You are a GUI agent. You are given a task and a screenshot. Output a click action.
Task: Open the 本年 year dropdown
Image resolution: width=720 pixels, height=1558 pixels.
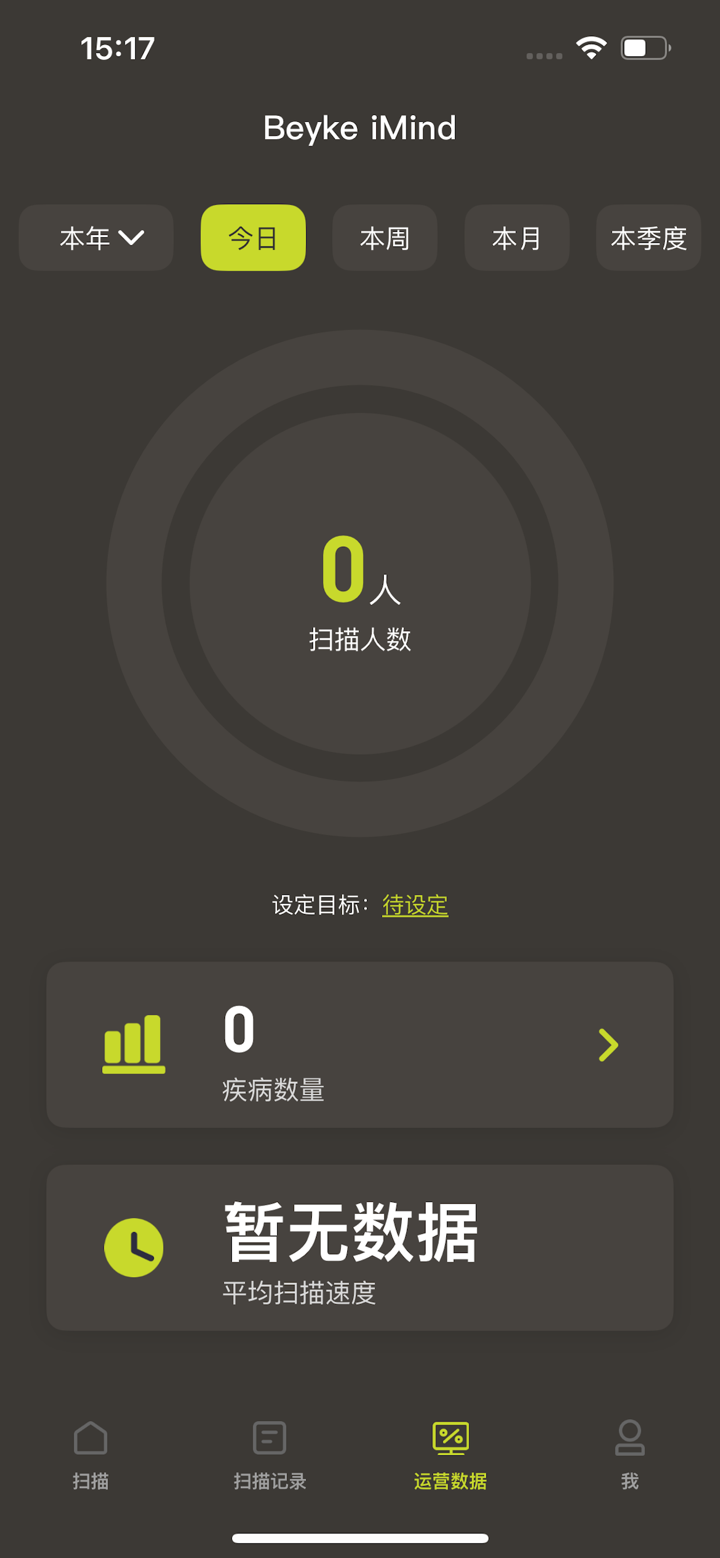(x=95, y=238)
